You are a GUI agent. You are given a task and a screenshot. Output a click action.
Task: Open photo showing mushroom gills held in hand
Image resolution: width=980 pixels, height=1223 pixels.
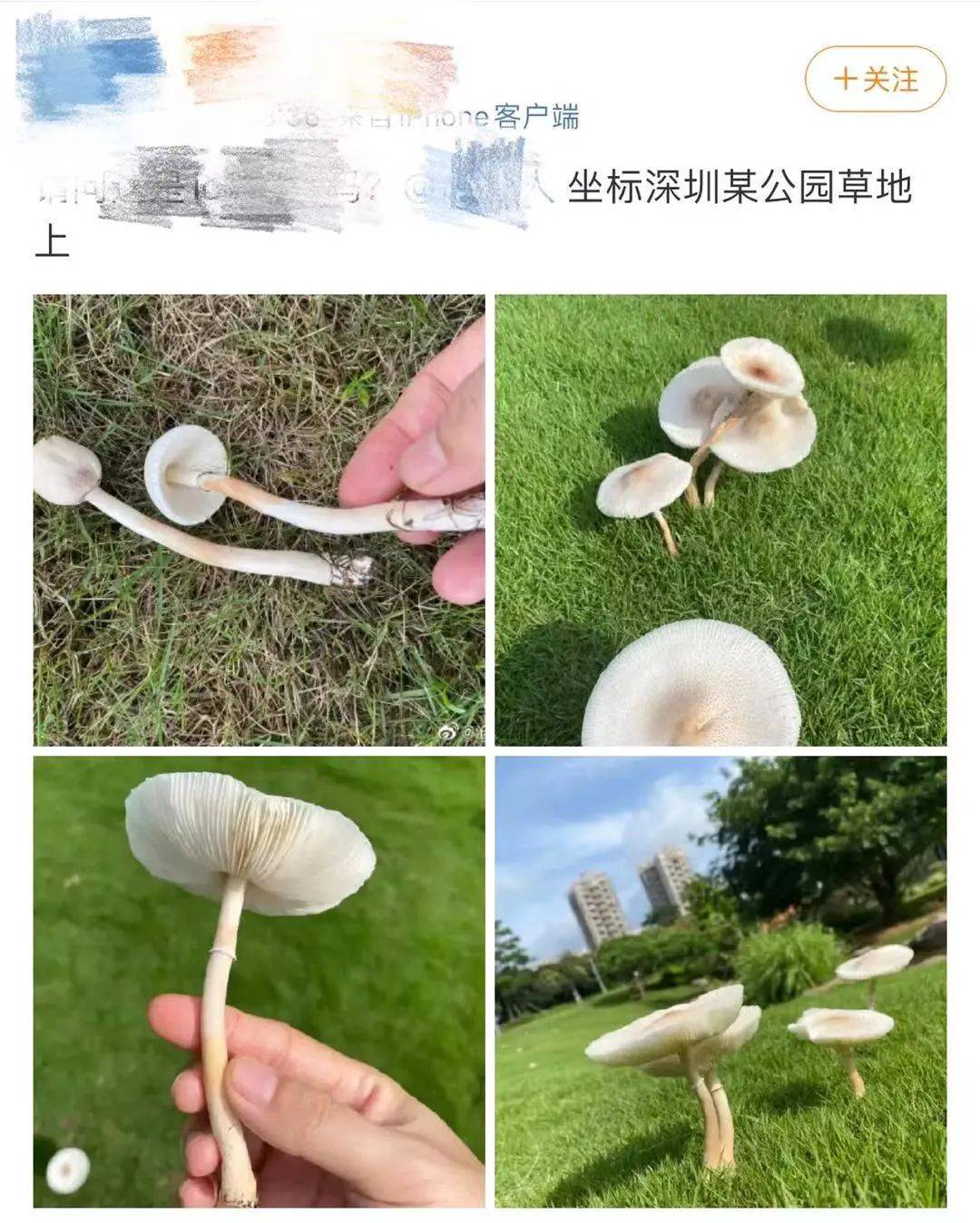(259, 982)
